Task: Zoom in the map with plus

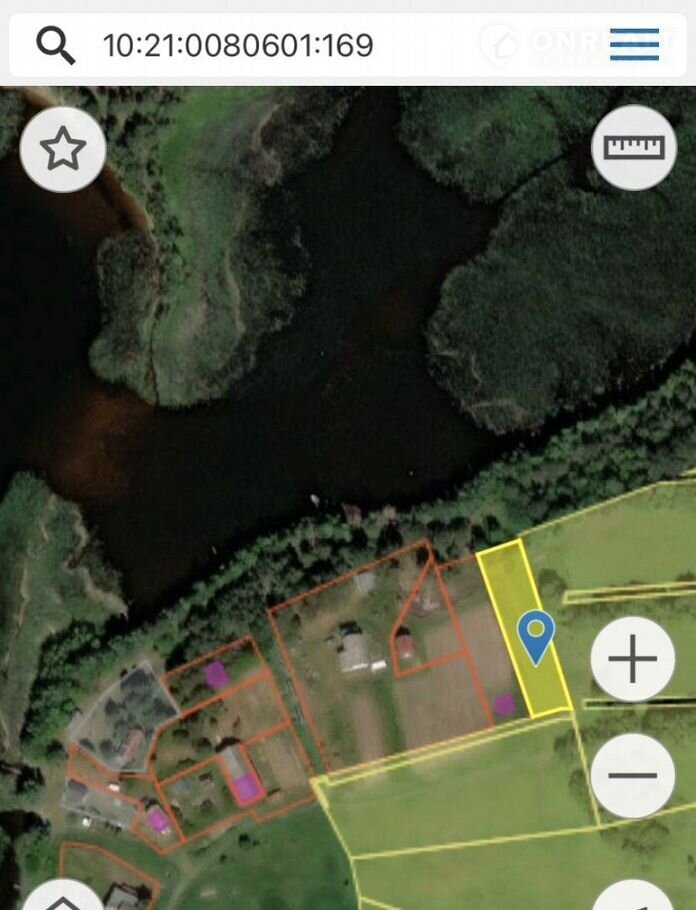Action: 632,660
